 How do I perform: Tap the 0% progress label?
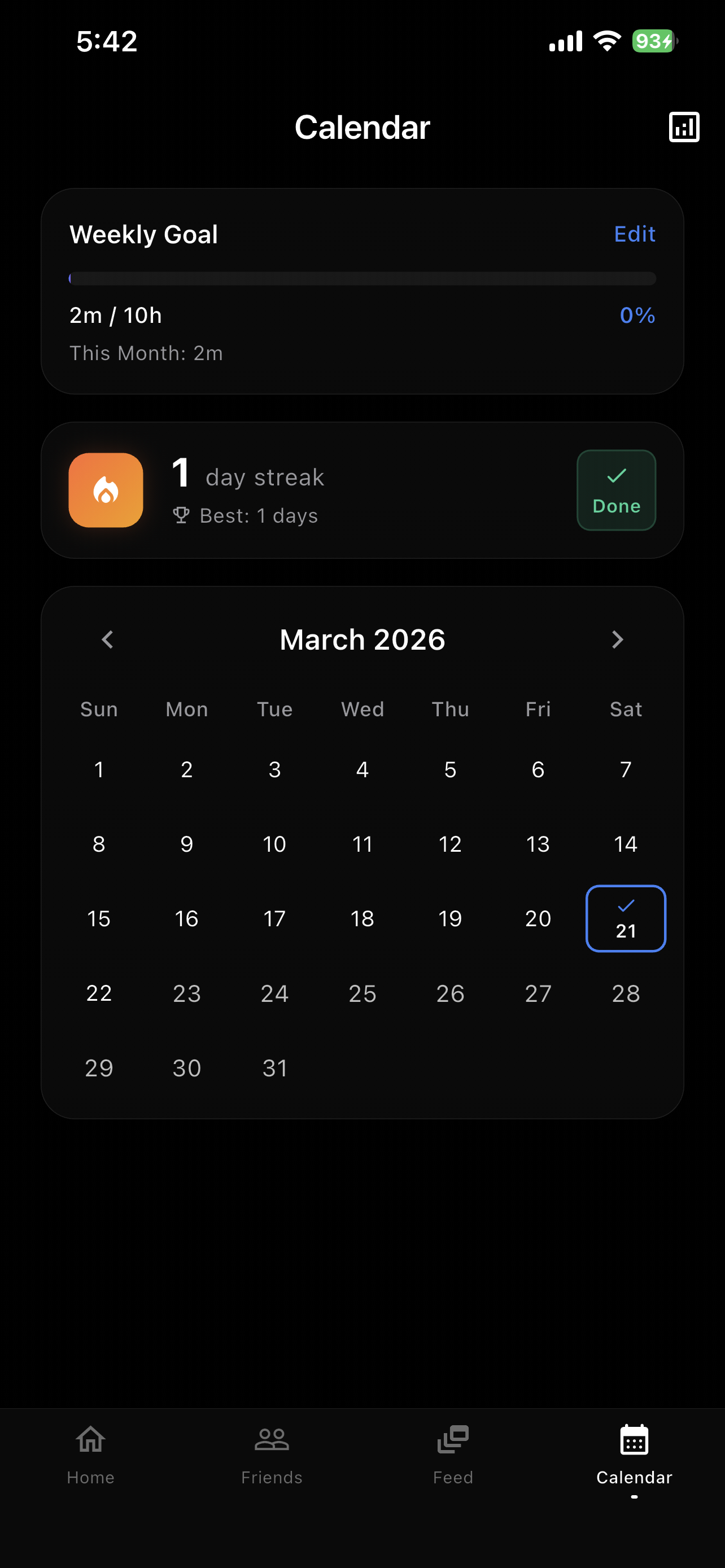click(x=637, y=316)
